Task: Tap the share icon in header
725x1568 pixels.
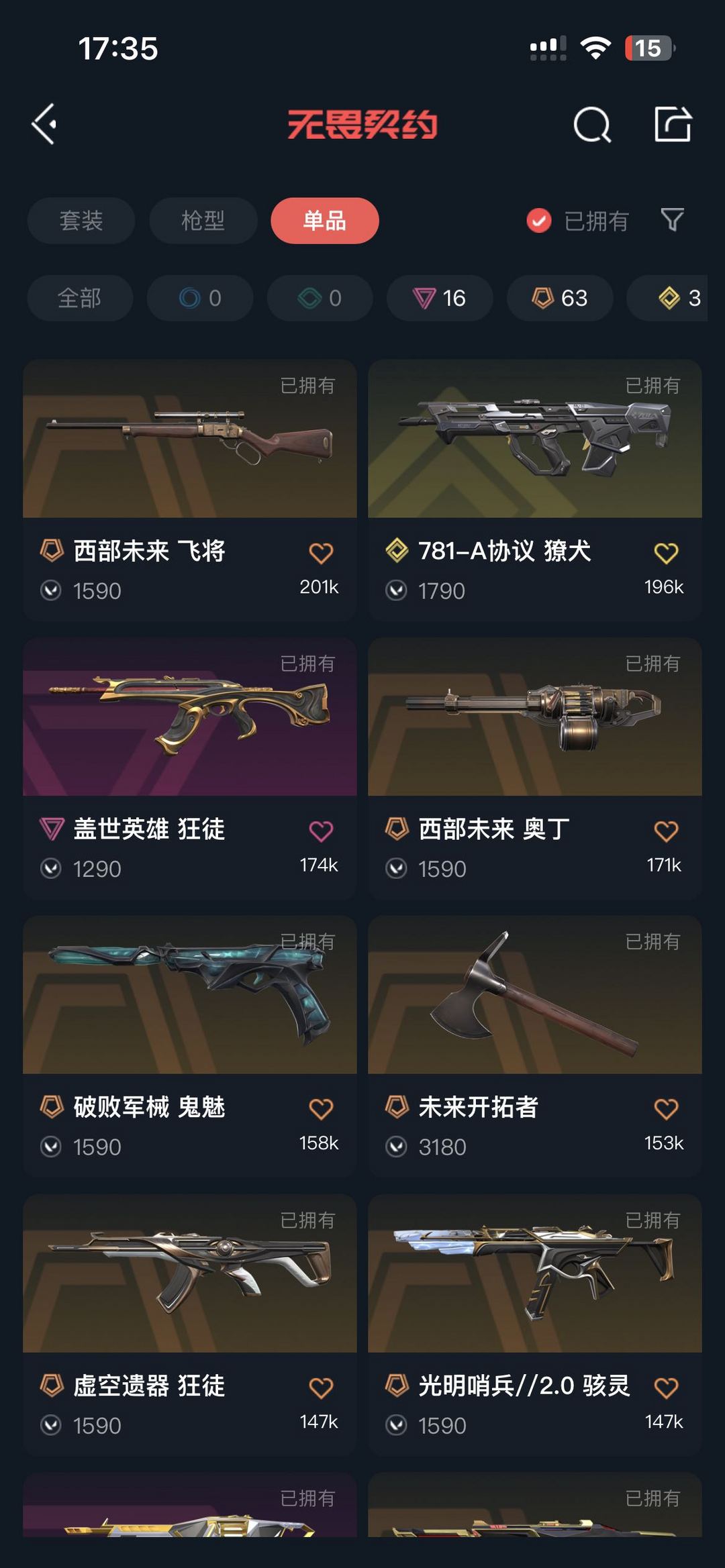Action: 673,124
